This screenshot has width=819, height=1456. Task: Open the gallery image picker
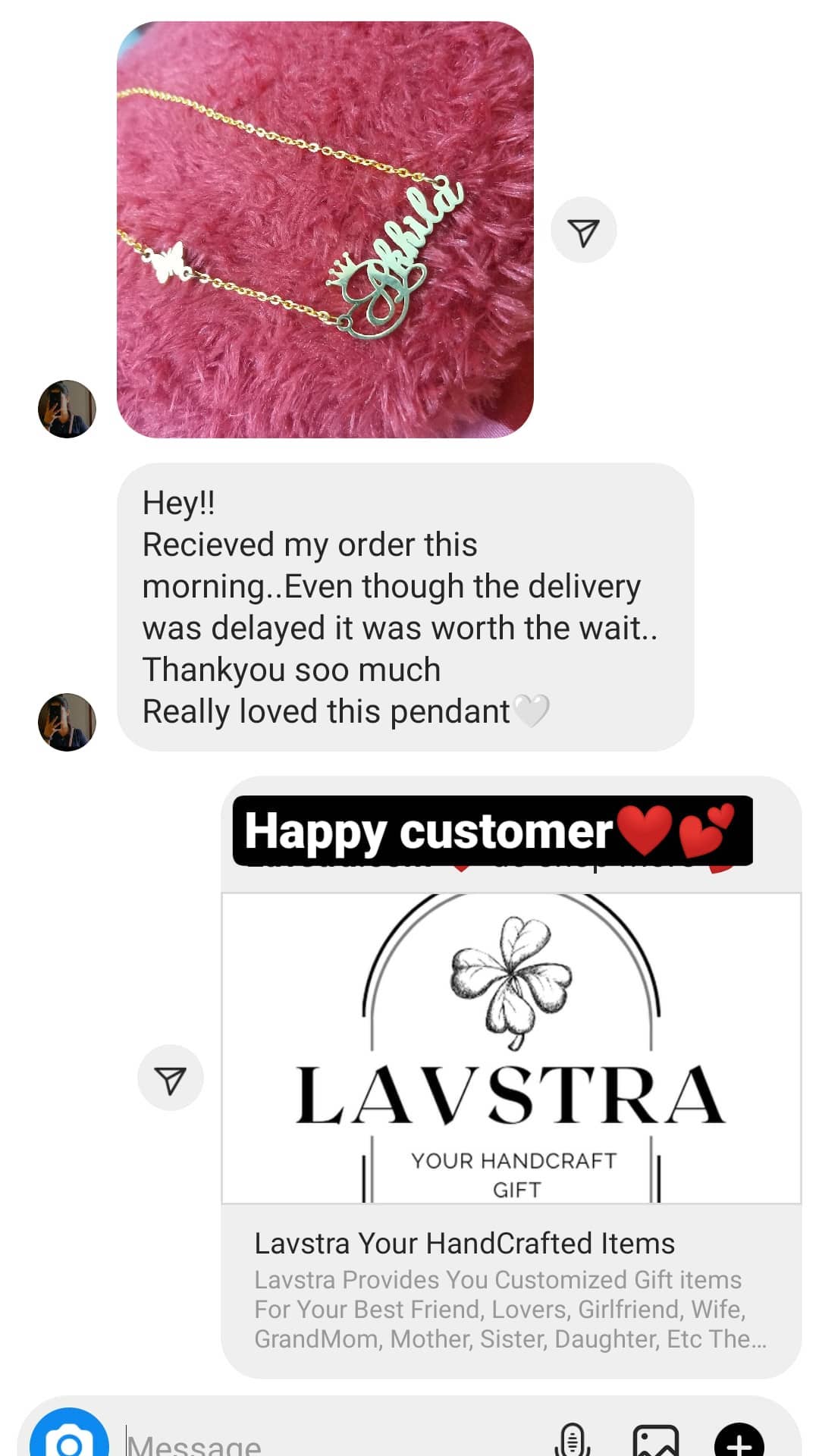pyautogui.click(x=656, y=1439)
